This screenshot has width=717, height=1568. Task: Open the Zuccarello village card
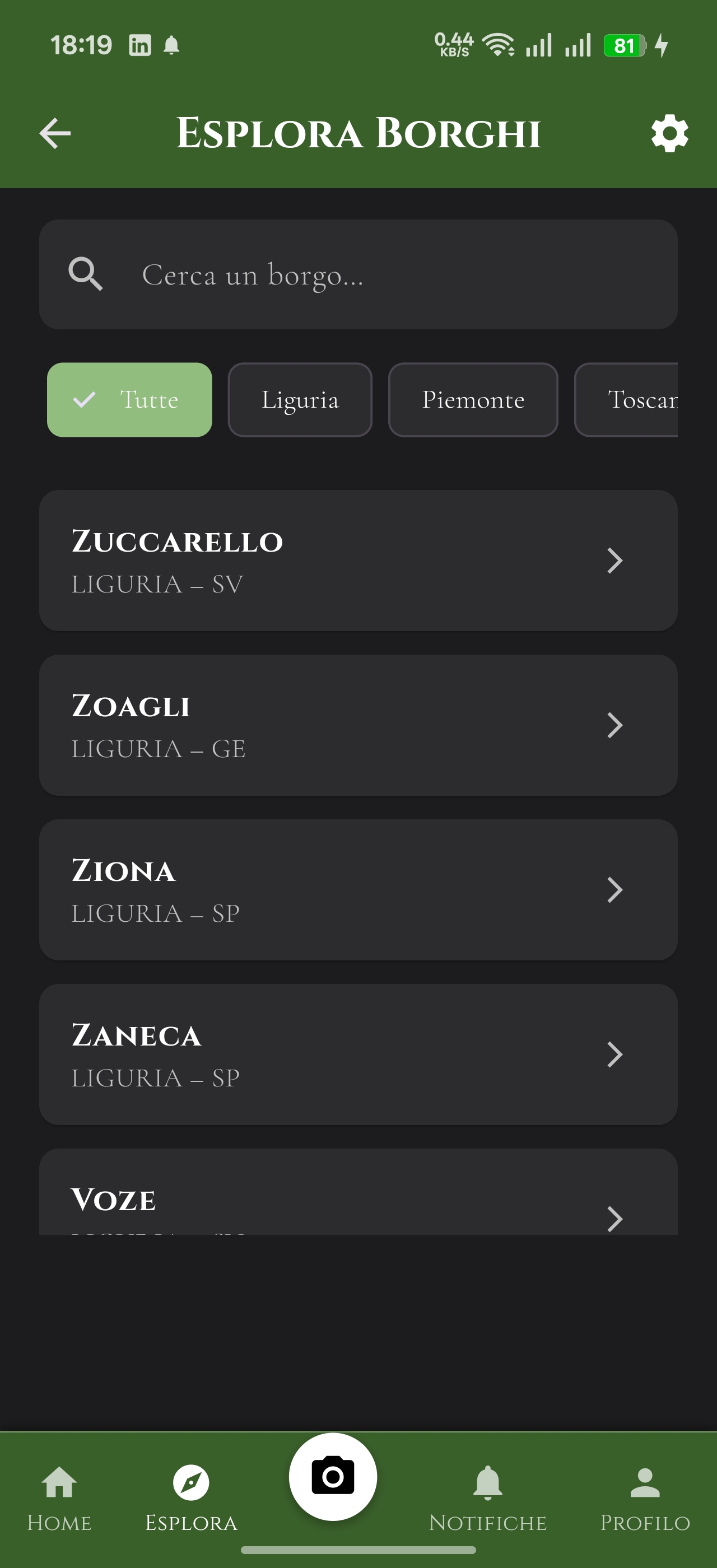(358, 561)
